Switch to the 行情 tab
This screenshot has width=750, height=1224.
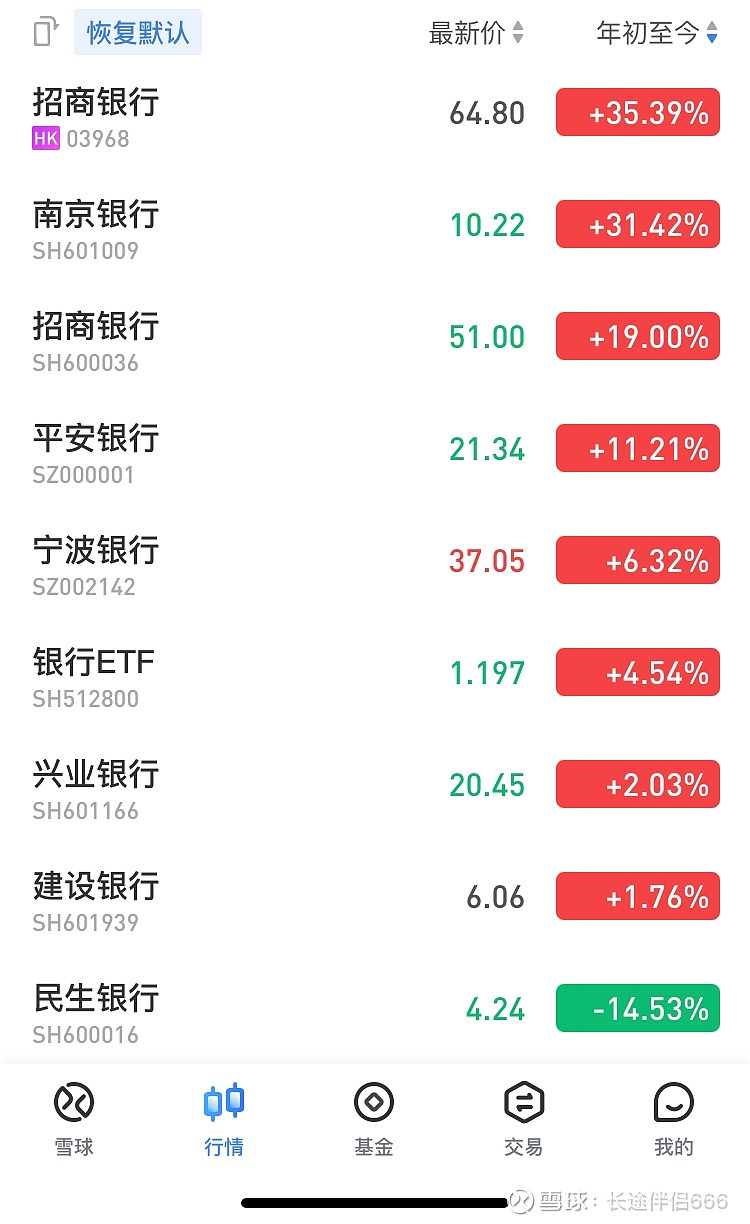(x=224, y=1120)
